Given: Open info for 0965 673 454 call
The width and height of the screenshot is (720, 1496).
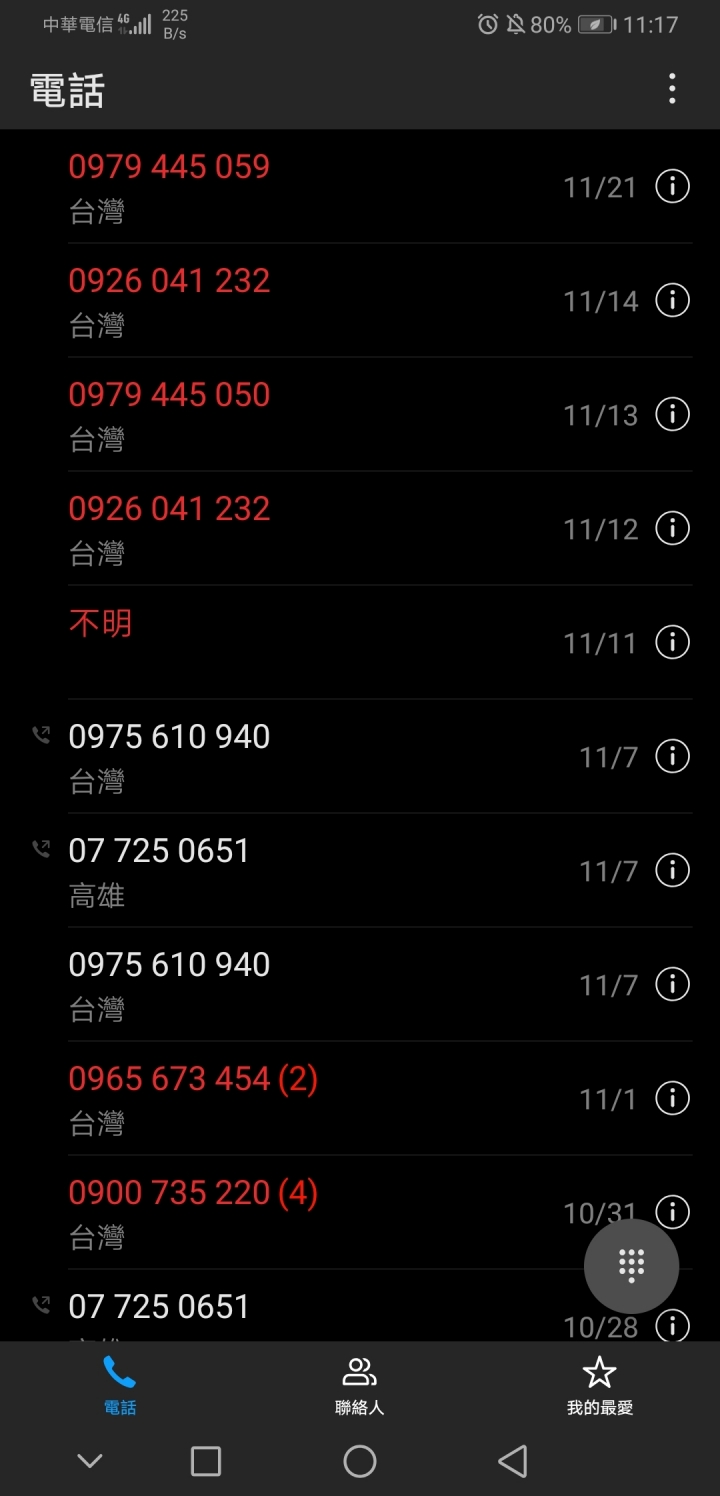Looking at the screenshot, I should pos(672,1098).
